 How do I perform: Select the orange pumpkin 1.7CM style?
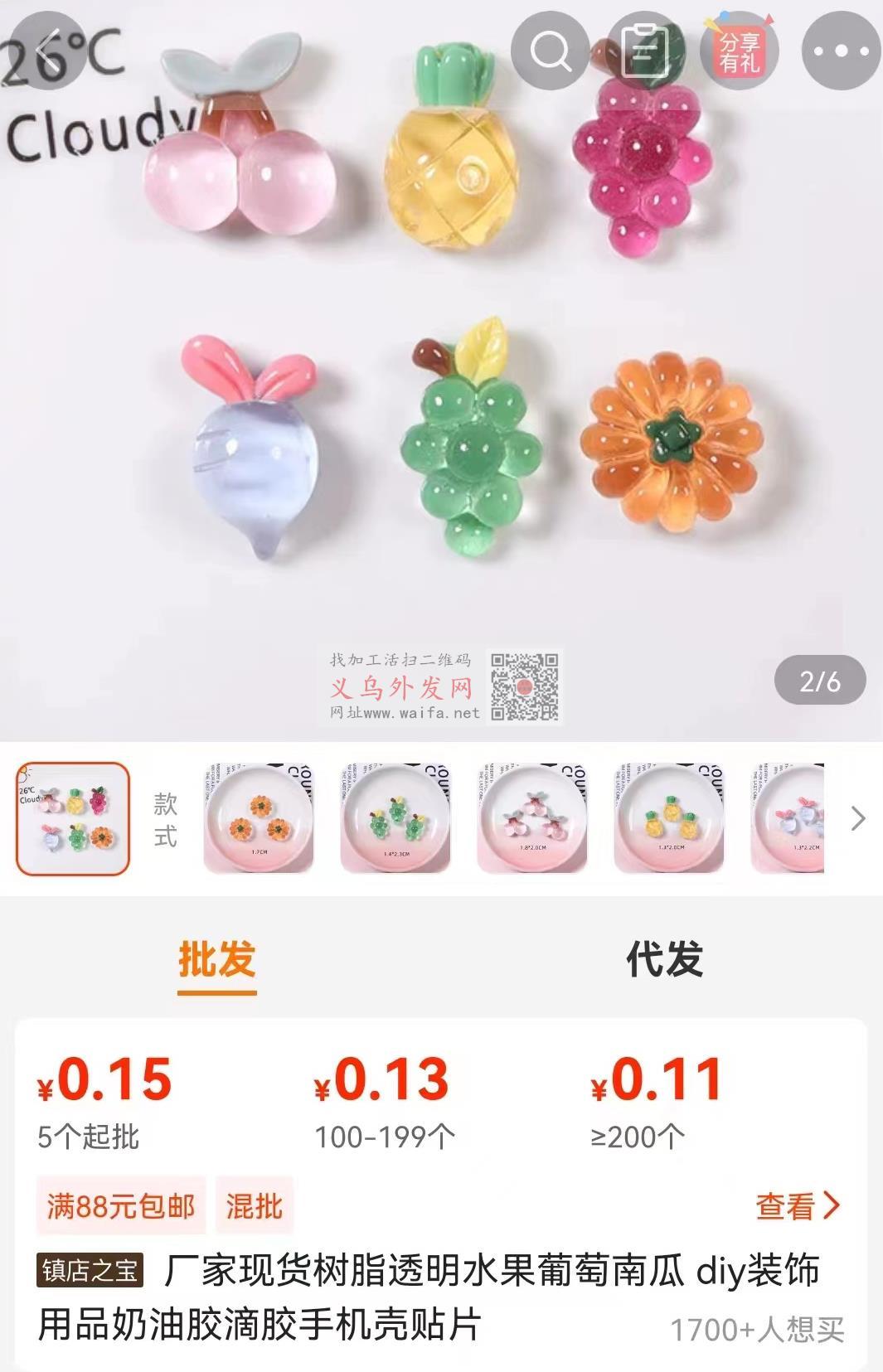(x=259, y=819)
